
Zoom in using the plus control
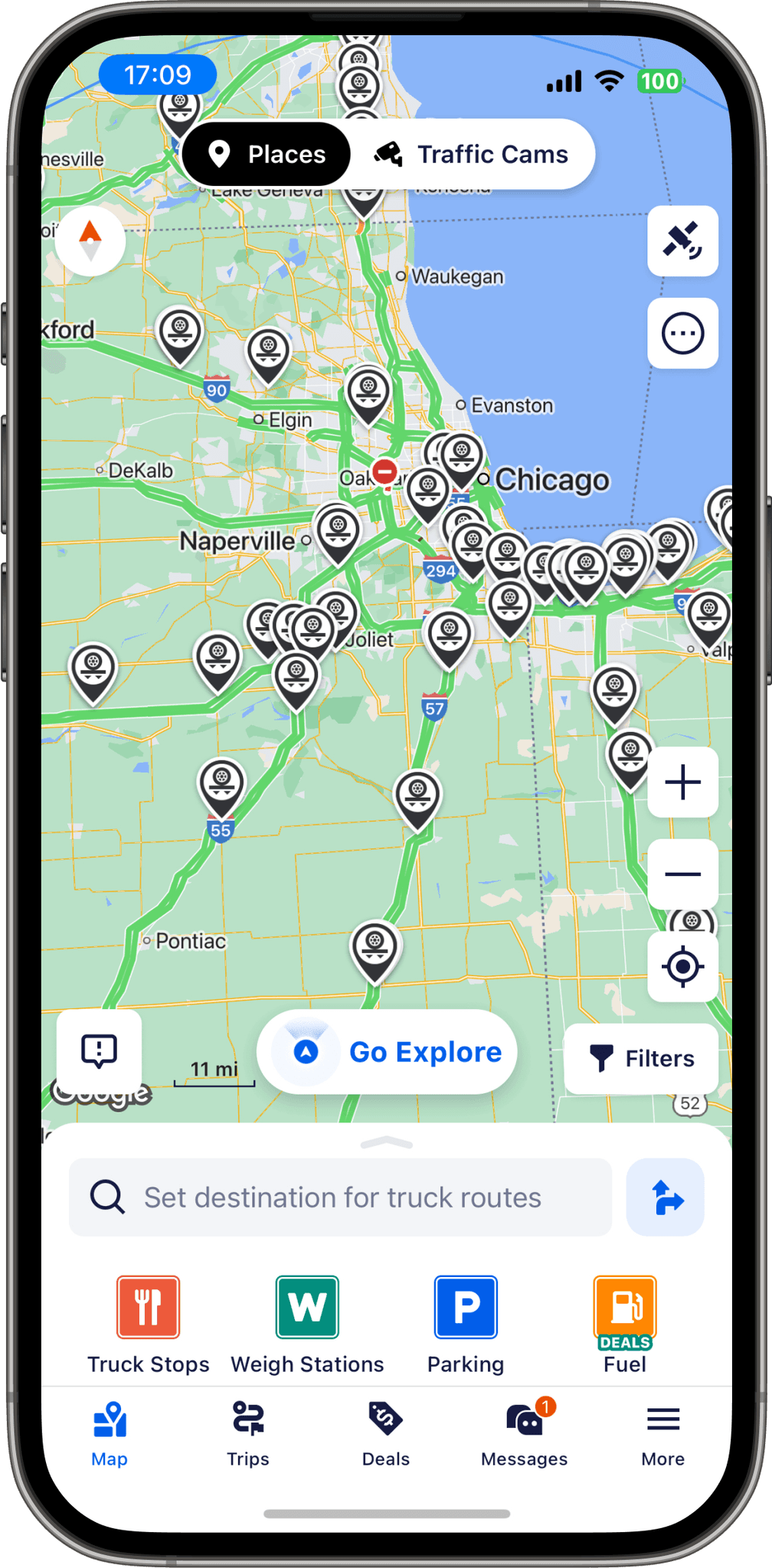tap(682, 781)
